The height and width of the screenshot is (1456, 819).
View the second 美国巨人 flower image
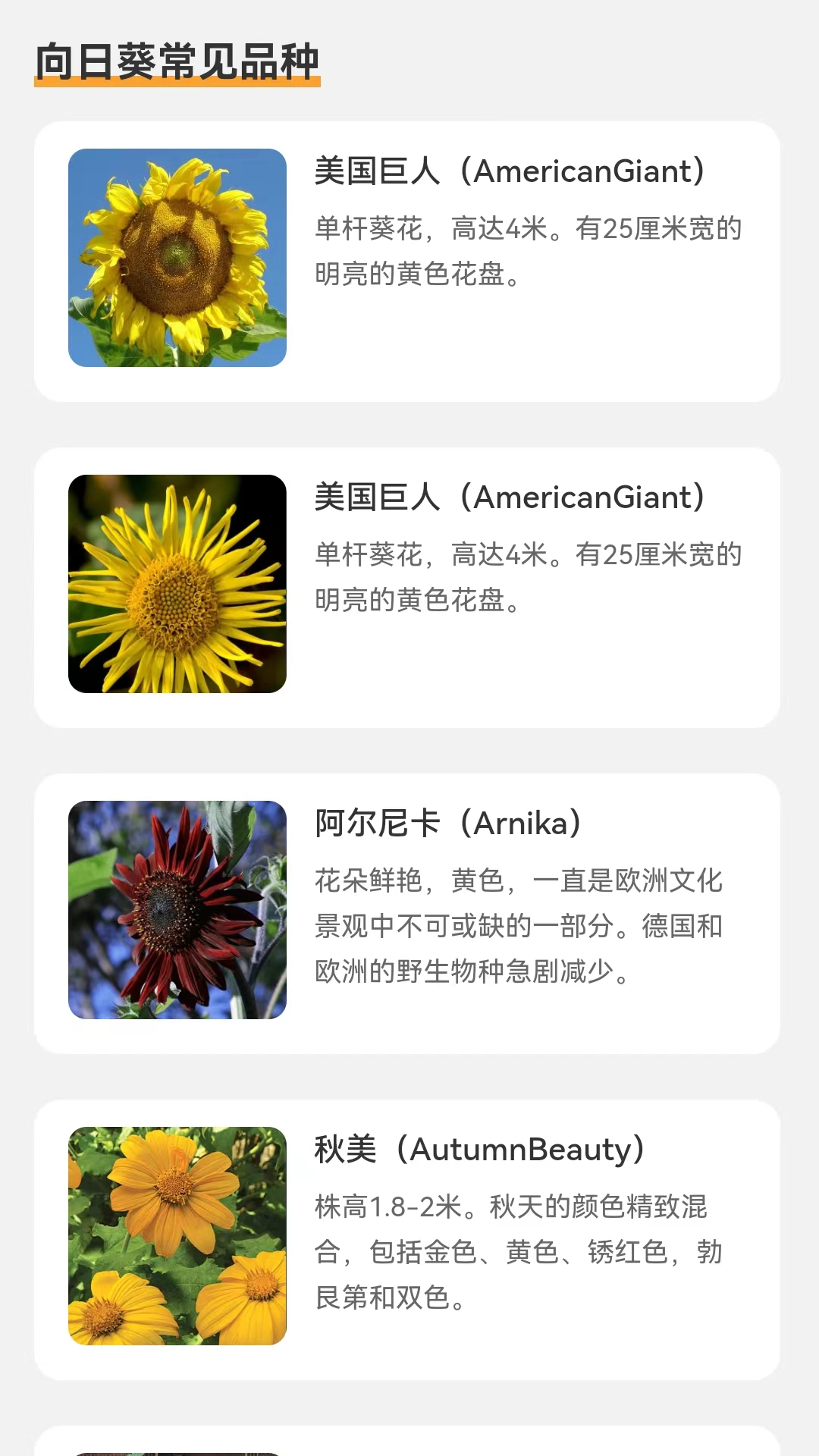[x=178, y=584]
